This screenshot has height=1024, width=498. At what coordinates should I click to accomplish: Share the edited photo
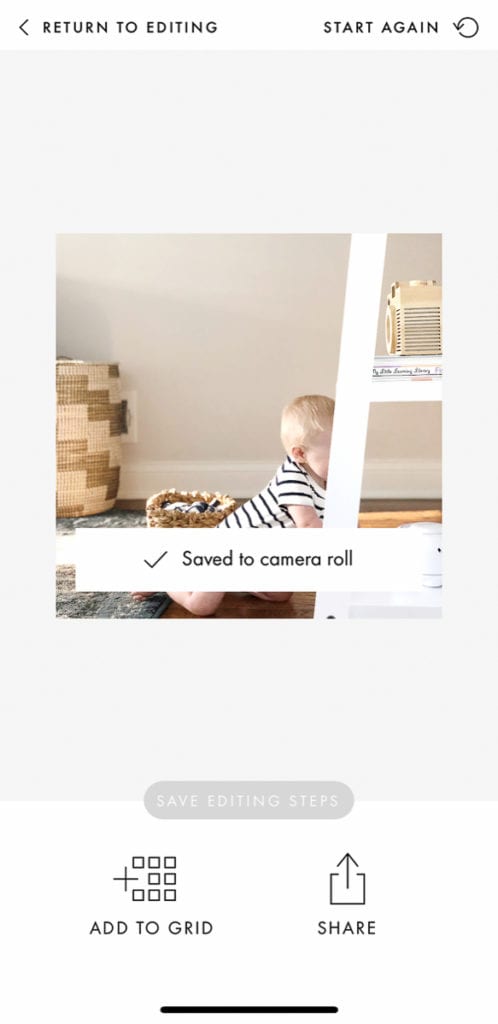347,895
